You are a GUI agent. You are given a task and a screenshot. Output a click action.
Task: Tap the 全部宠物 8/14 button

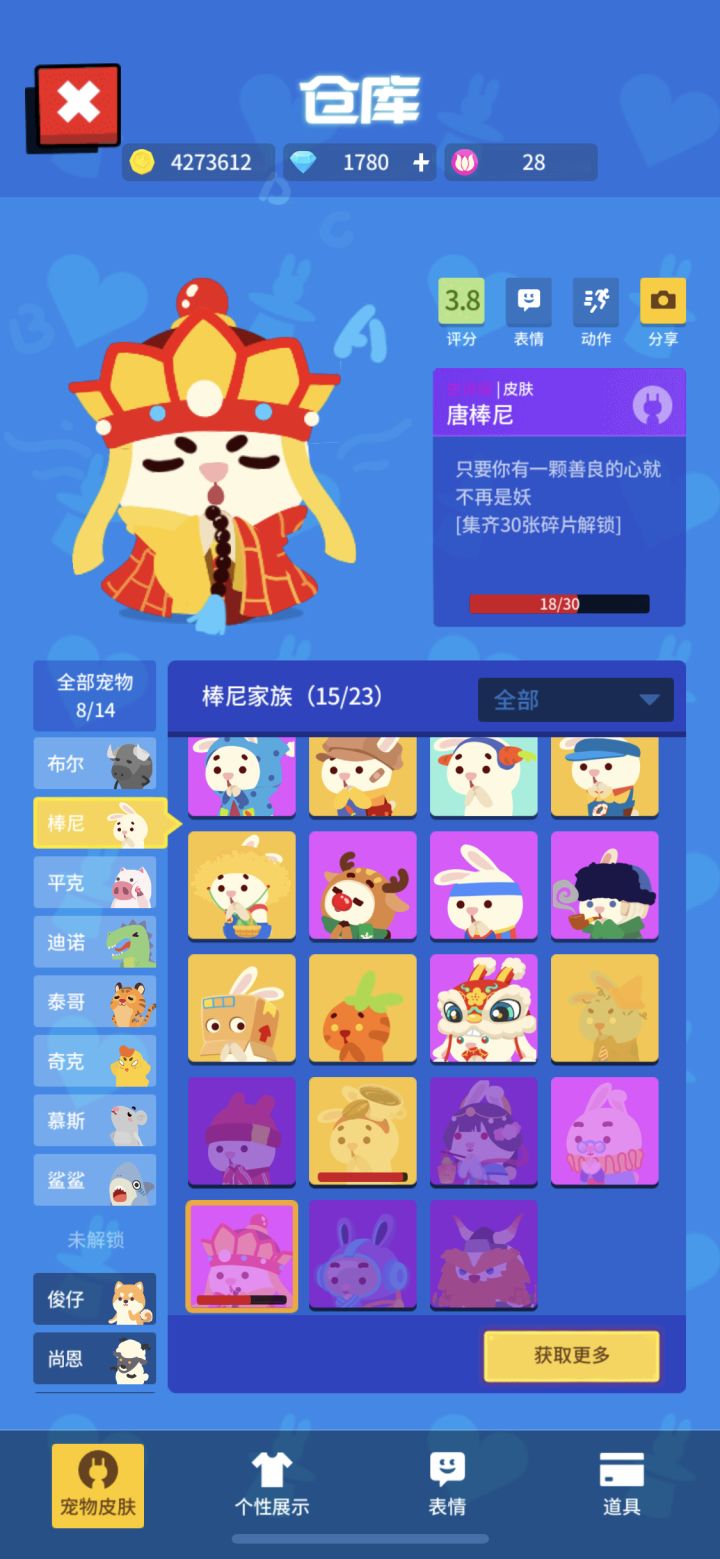95,694
